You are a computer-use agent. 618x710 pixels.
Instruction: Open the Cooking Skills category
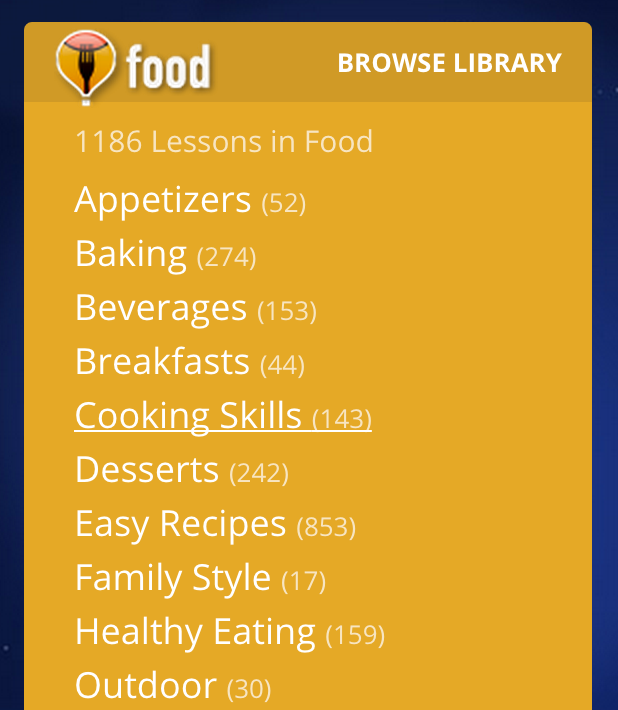188,416
